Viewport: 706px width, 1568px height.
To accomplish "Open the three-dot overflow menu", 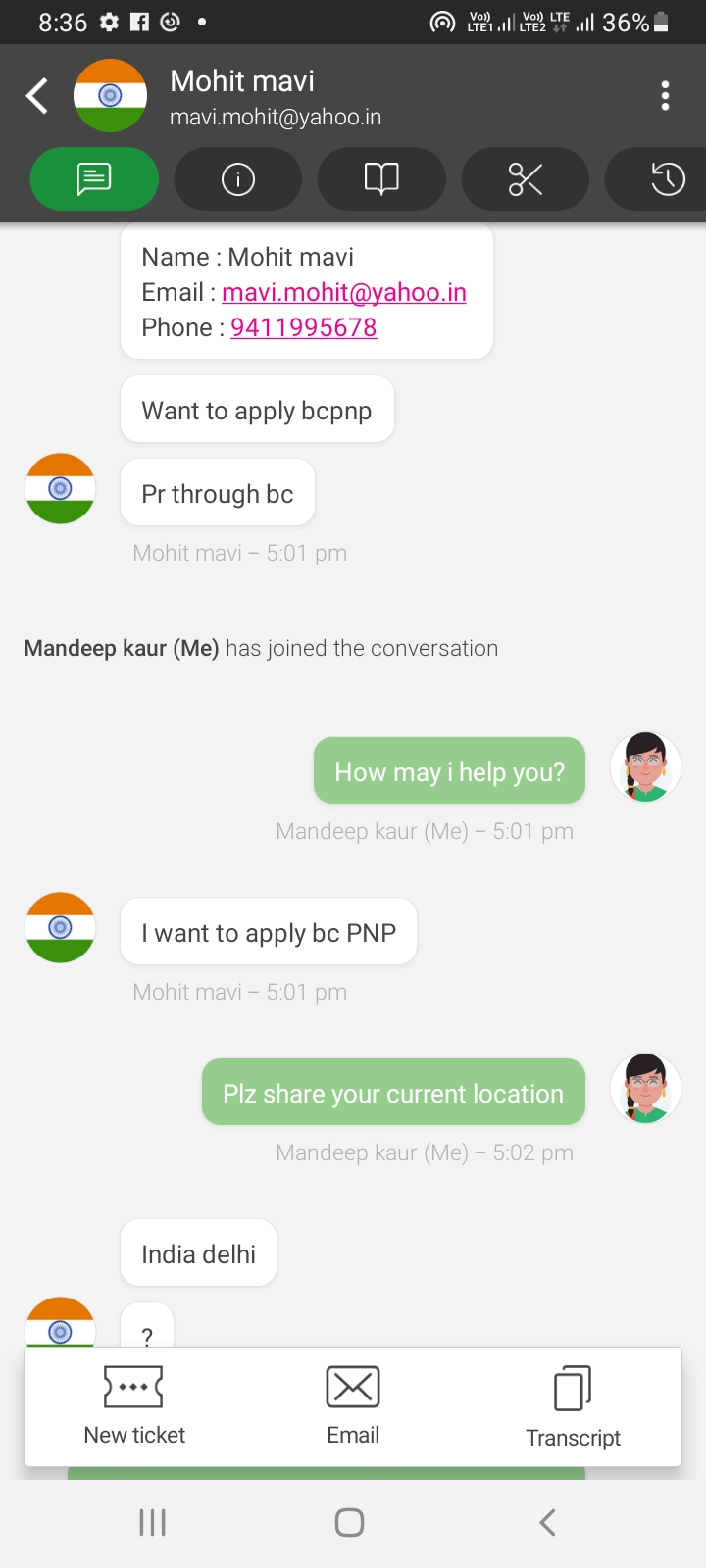I will pyautogui.click(x=665, y=96).
